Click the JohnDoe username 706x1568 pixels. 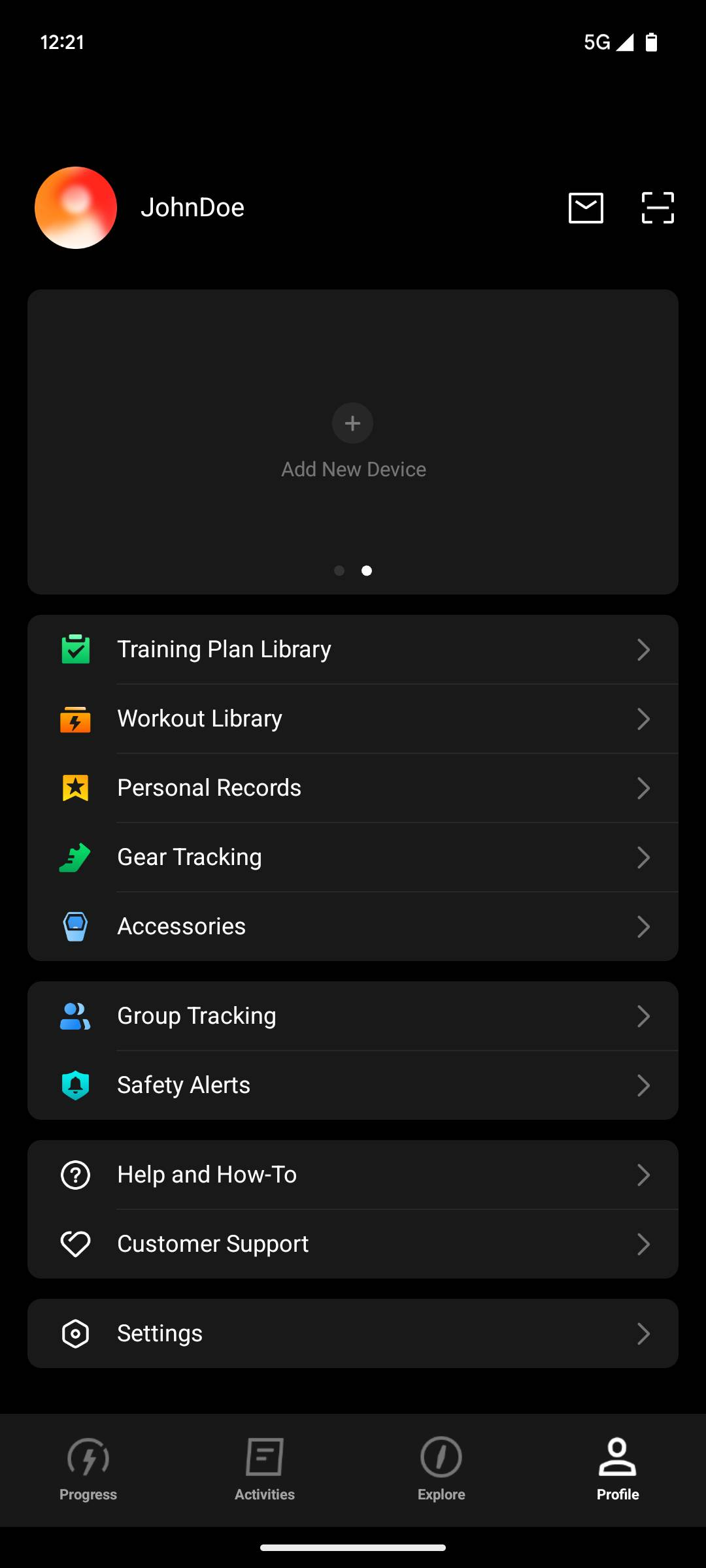(x=193, y=207)
